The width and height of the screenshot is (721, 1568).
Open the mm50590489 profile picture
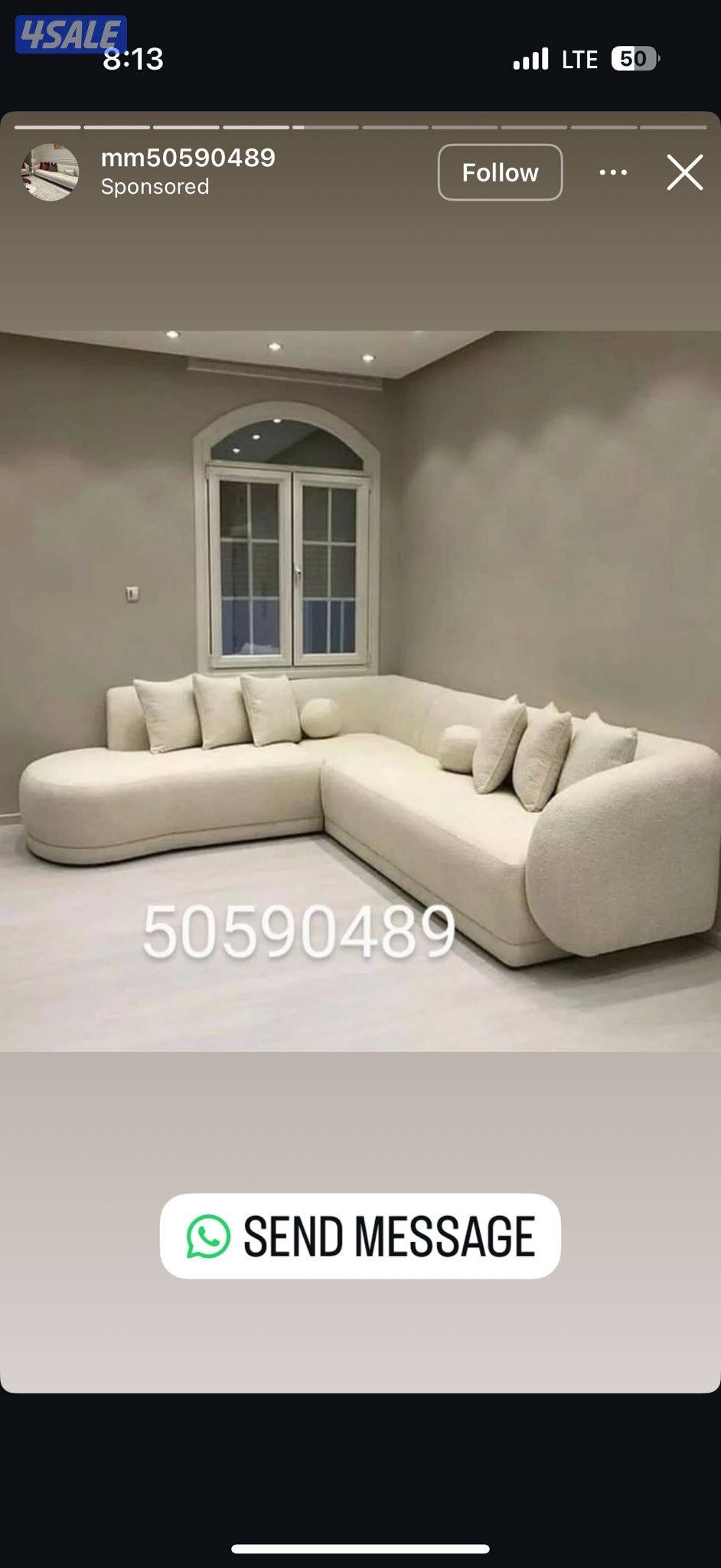point(50,172)
